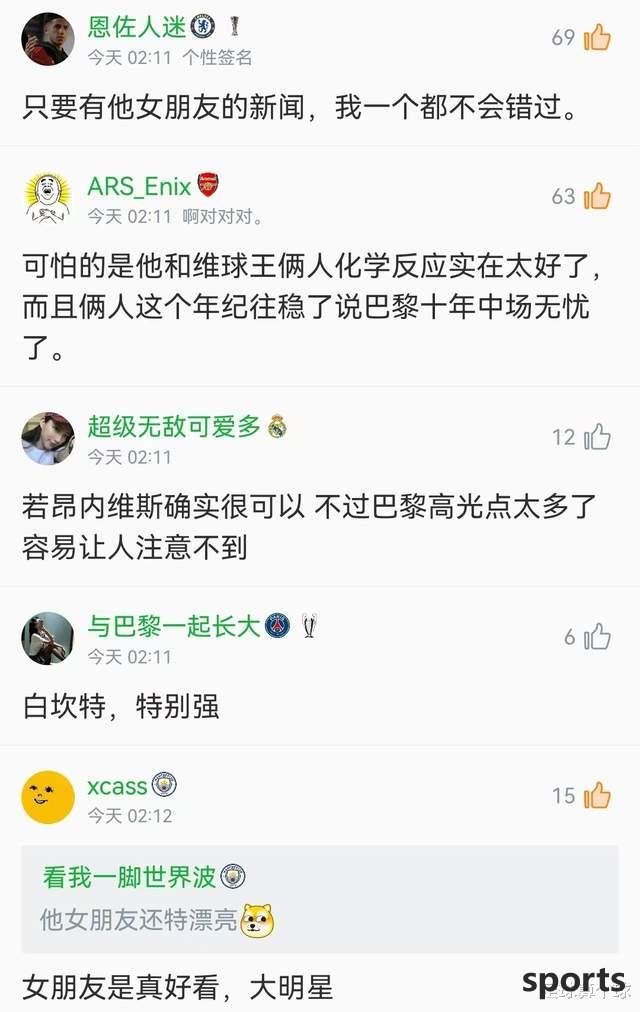
Task: Like 超级无敌可爱多's comment
Action: [597, 437]
